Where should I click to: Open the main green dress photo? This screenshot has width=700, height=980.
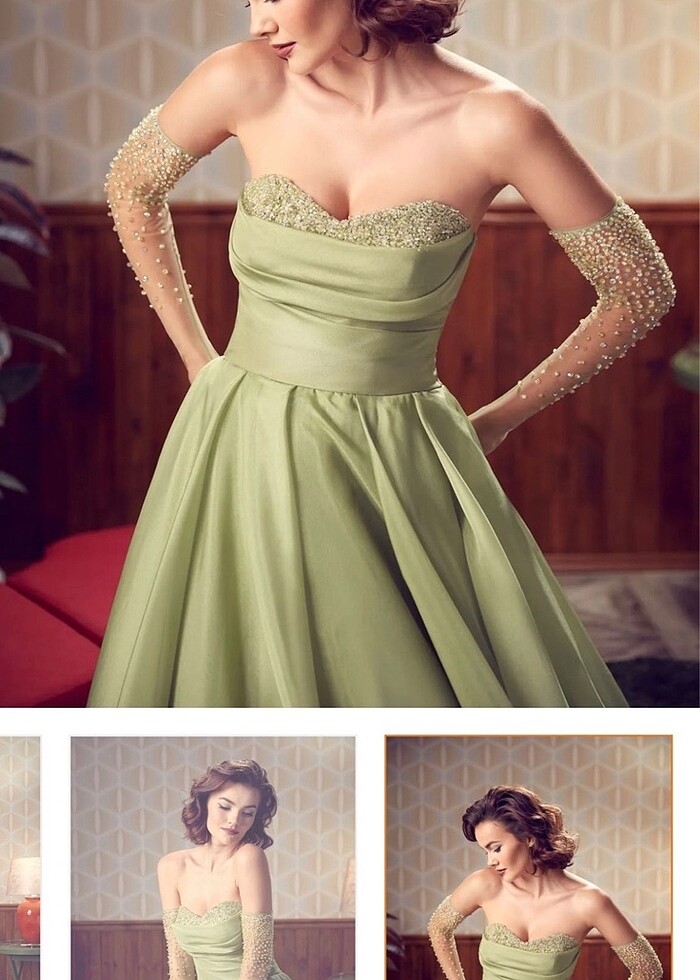click(350, 353)
